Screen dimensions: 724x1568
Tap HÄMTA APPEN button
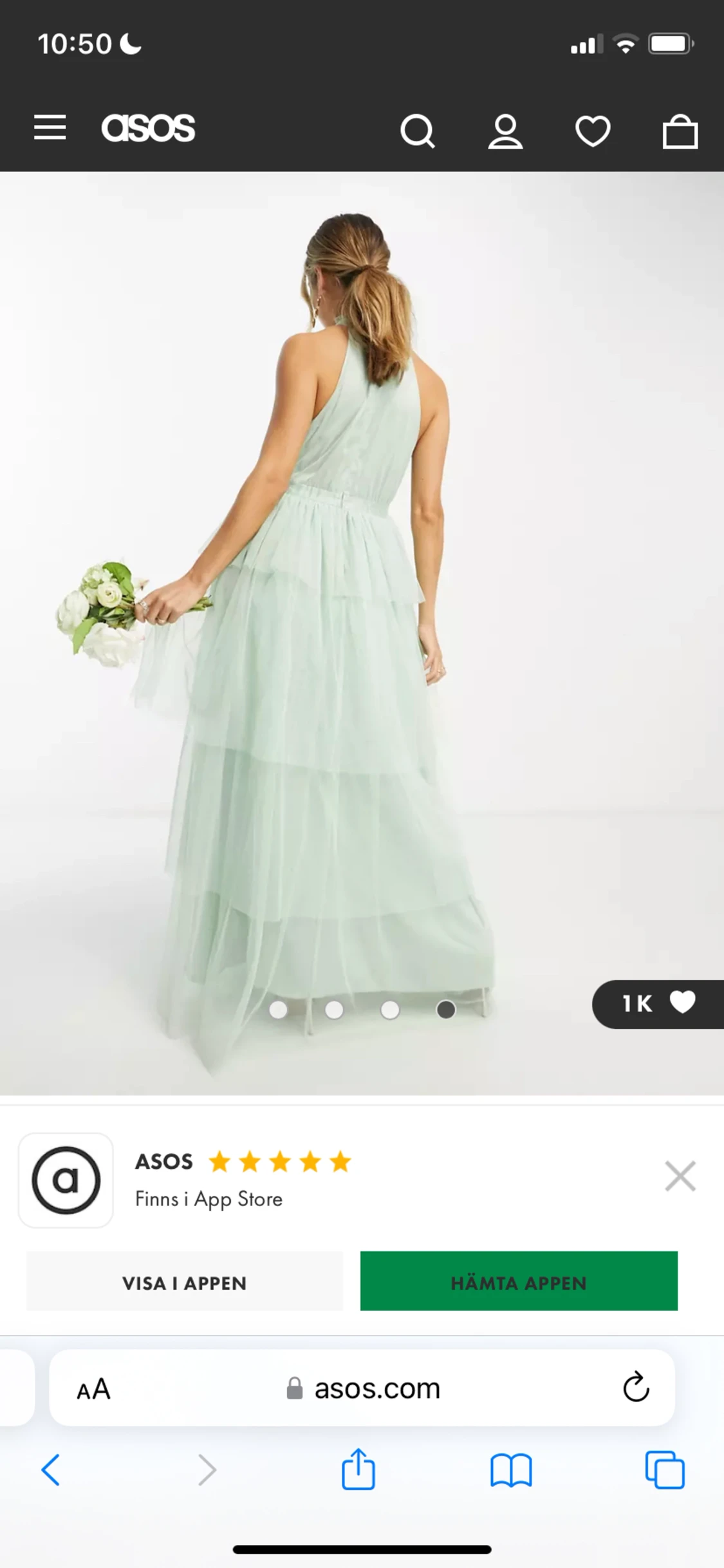519,1282
